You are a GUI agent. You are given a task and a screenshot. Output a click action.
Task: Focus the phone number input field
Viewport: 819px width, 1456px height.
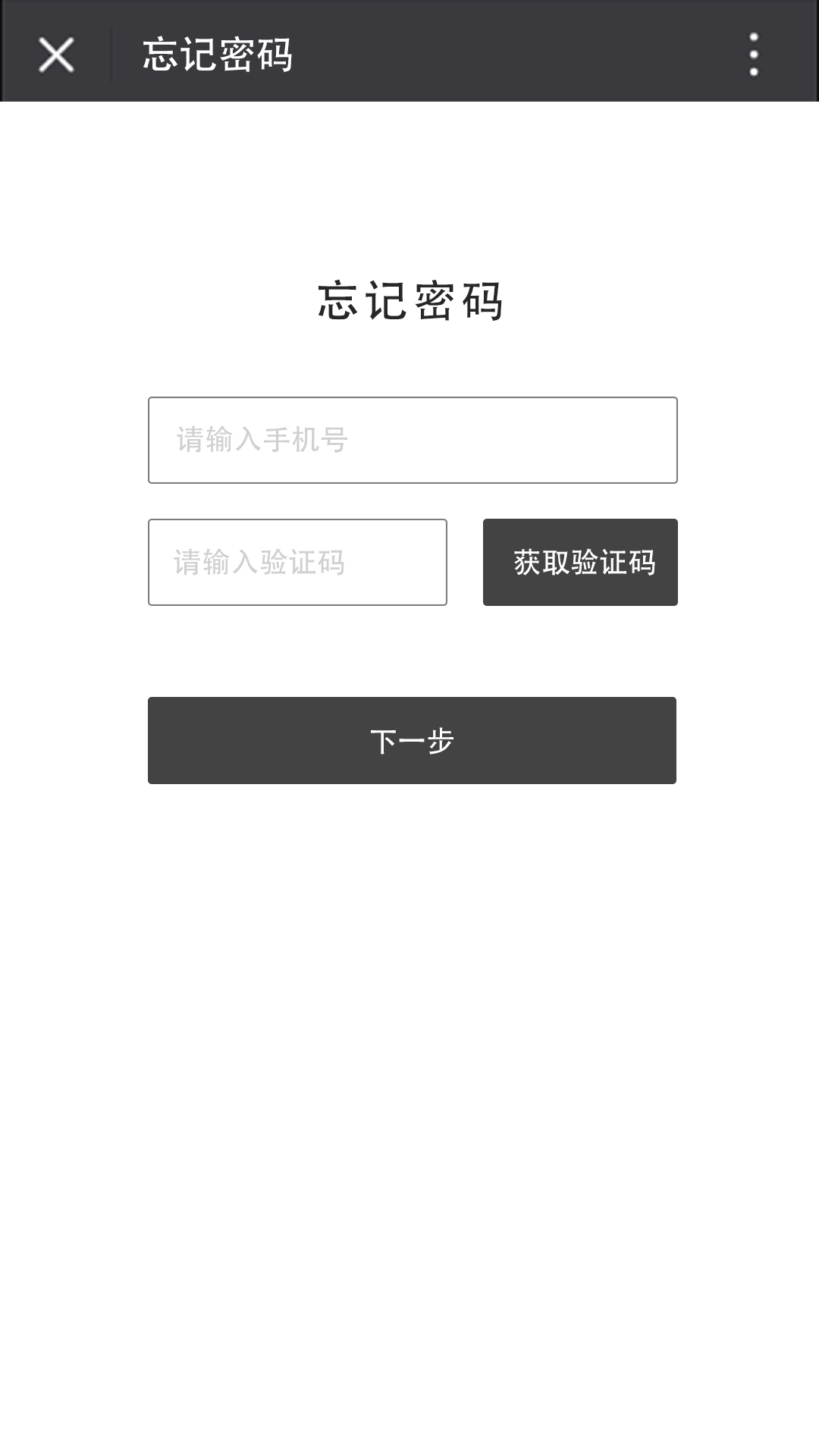tap(413, 440)
